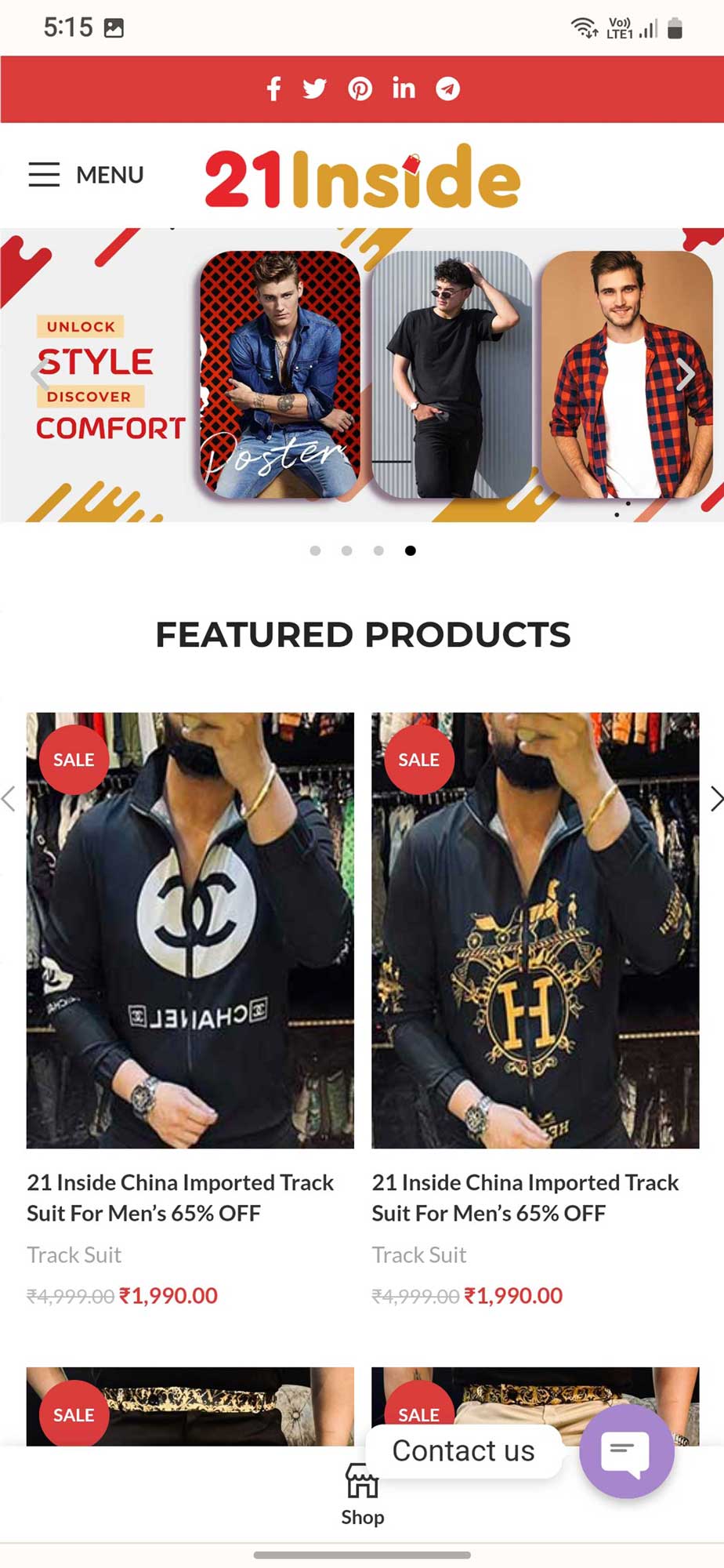This screenshot has width=724, height=1568.
Task: Open the Chanel track suit product photo
Action: tap(190, 930)
